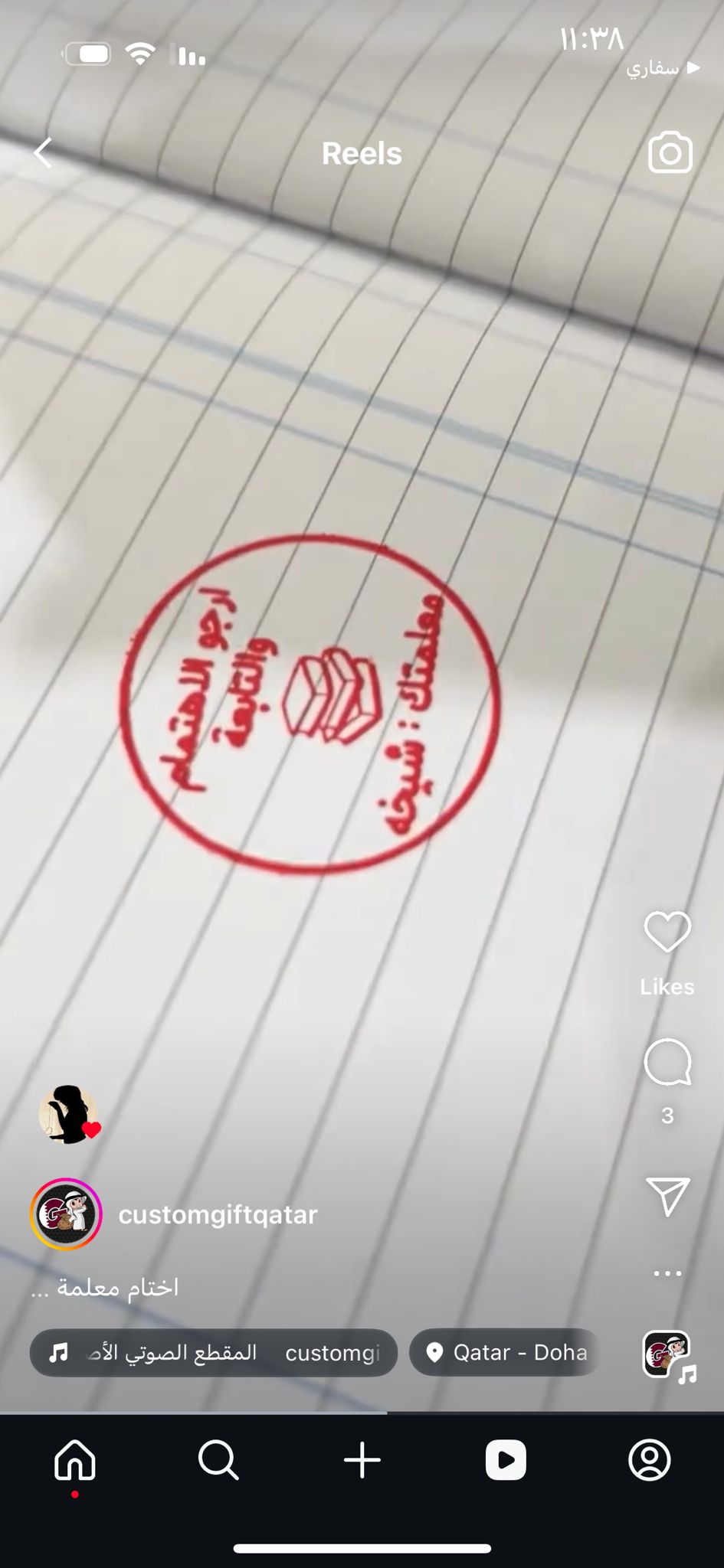Create a new post with the plus tab

tap(362, 1461)
